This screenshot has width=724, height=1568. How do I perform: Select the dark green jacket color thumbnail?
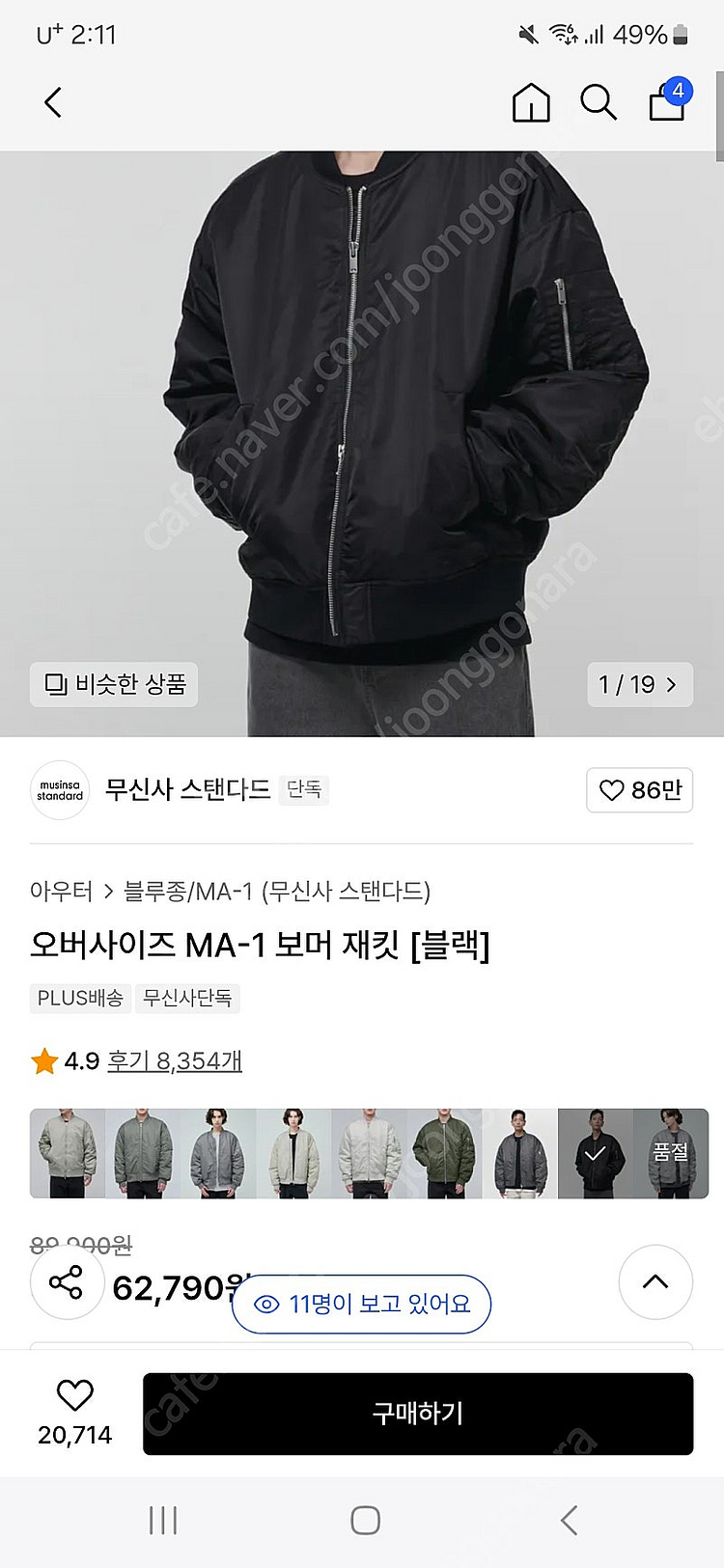pos(444,1153)
